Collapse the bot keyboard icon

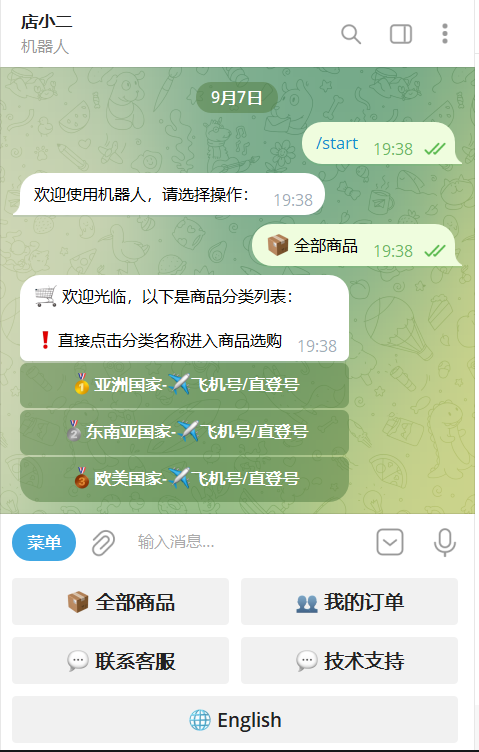coord(390,542)
